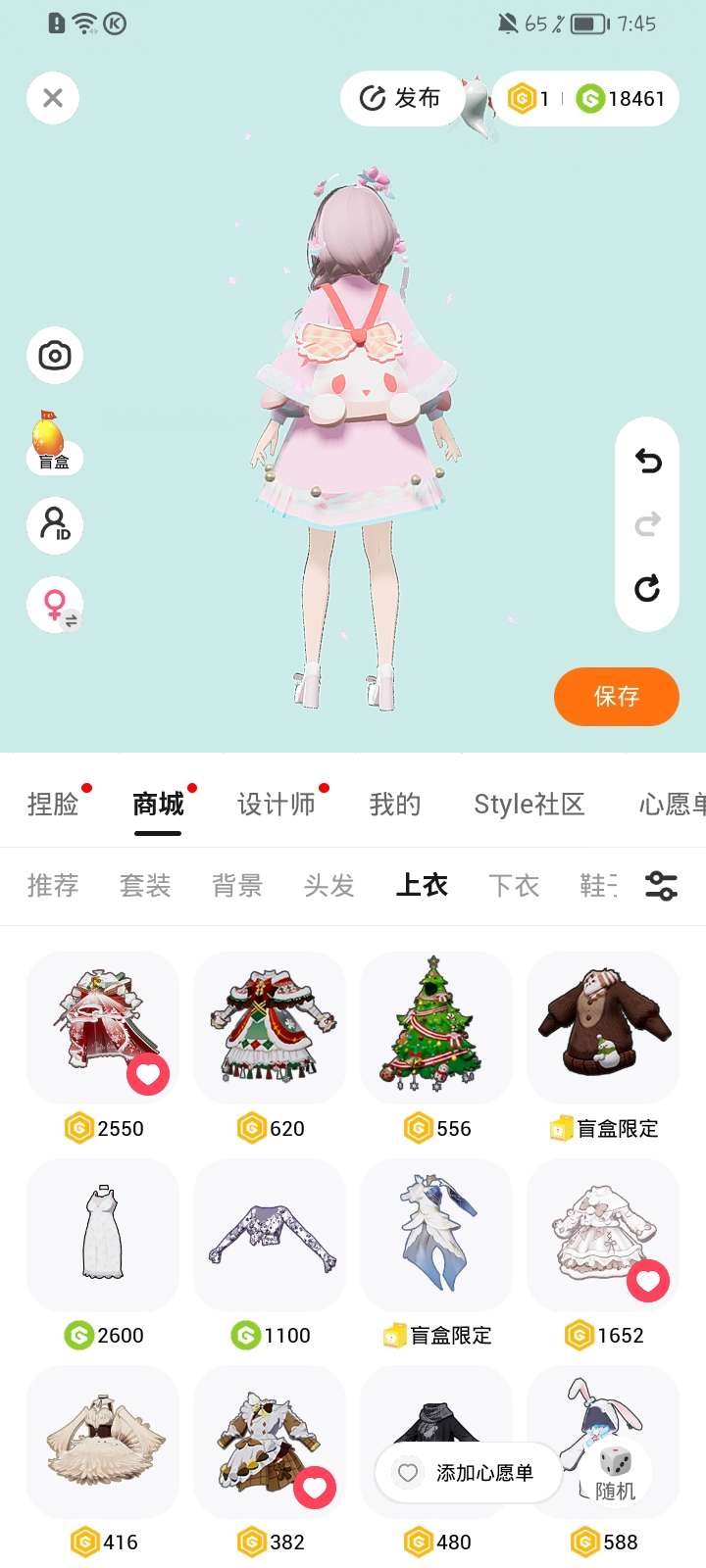Viewport: 706px width, 1568px height.
Task: Switch to the 捏脸 tab
Action: 53,805
